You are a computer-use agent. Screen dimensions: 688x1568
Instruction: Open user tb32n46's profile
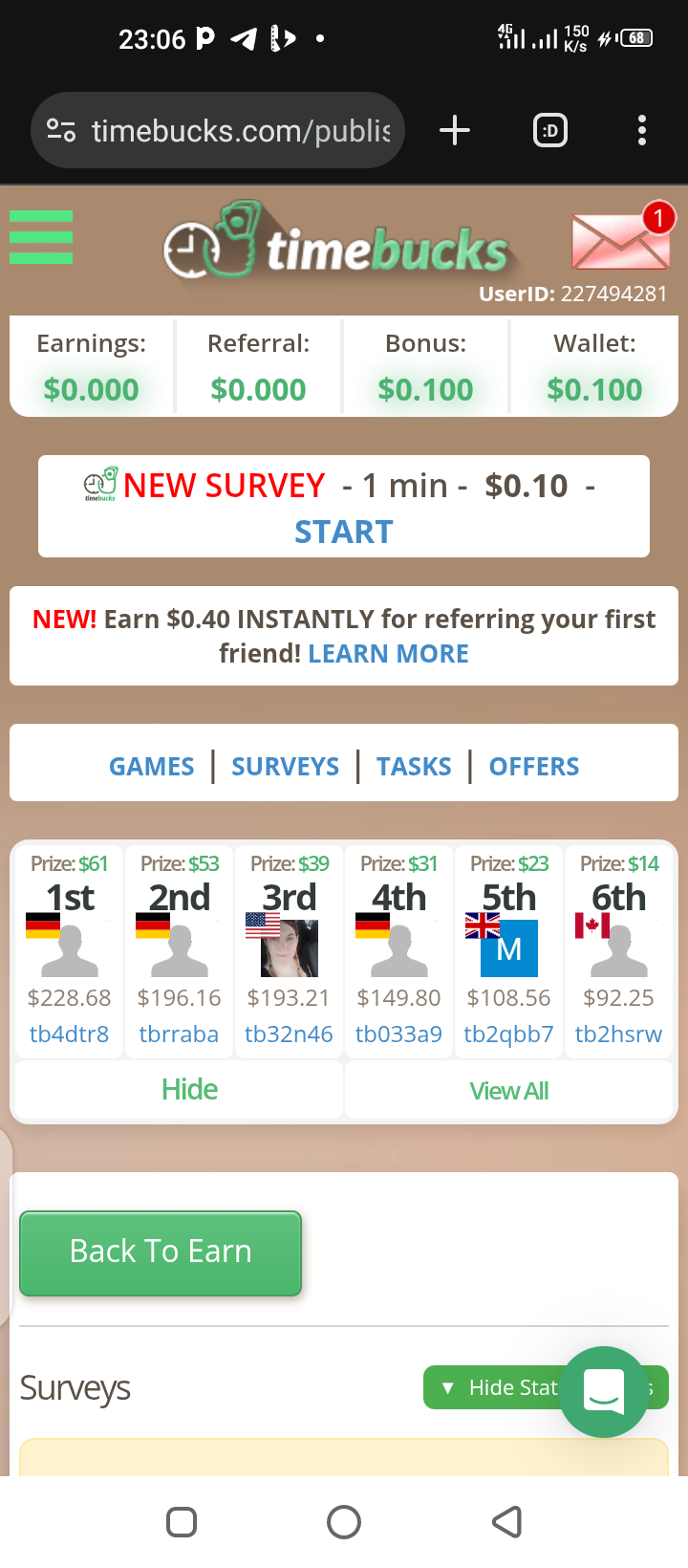[x=289, y=1034]
